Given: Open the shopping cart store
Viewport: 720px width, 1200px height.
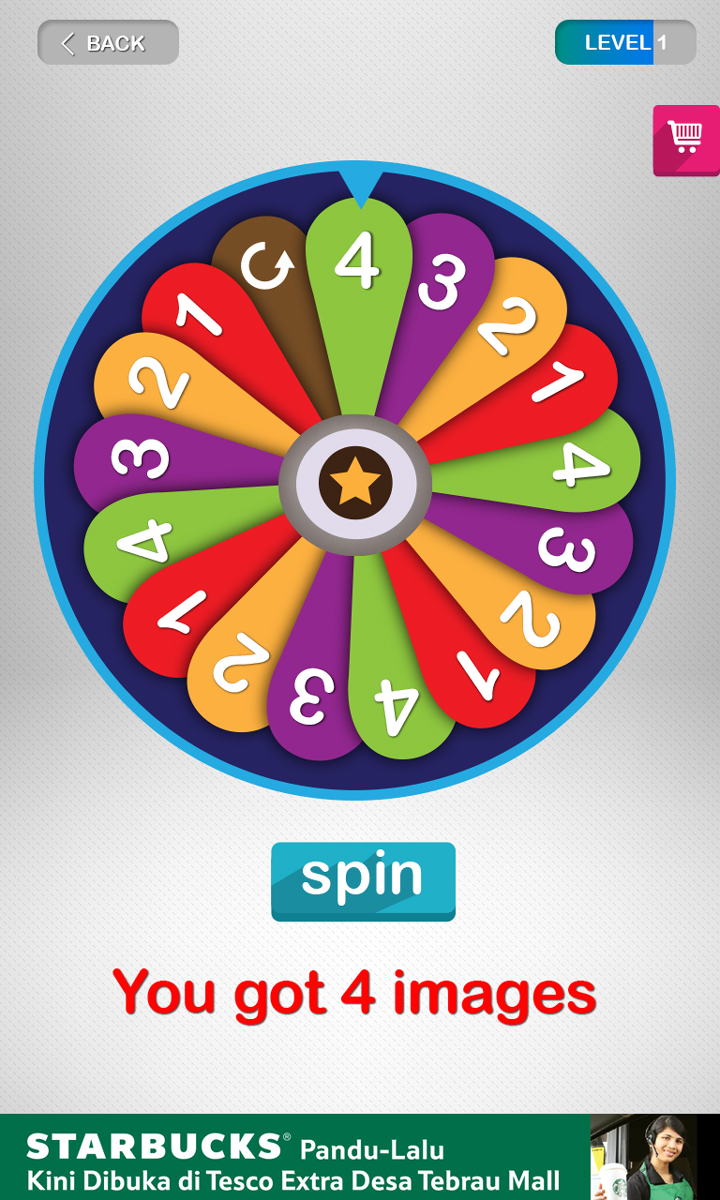Looking at the screenshot, I should (686, 140).
